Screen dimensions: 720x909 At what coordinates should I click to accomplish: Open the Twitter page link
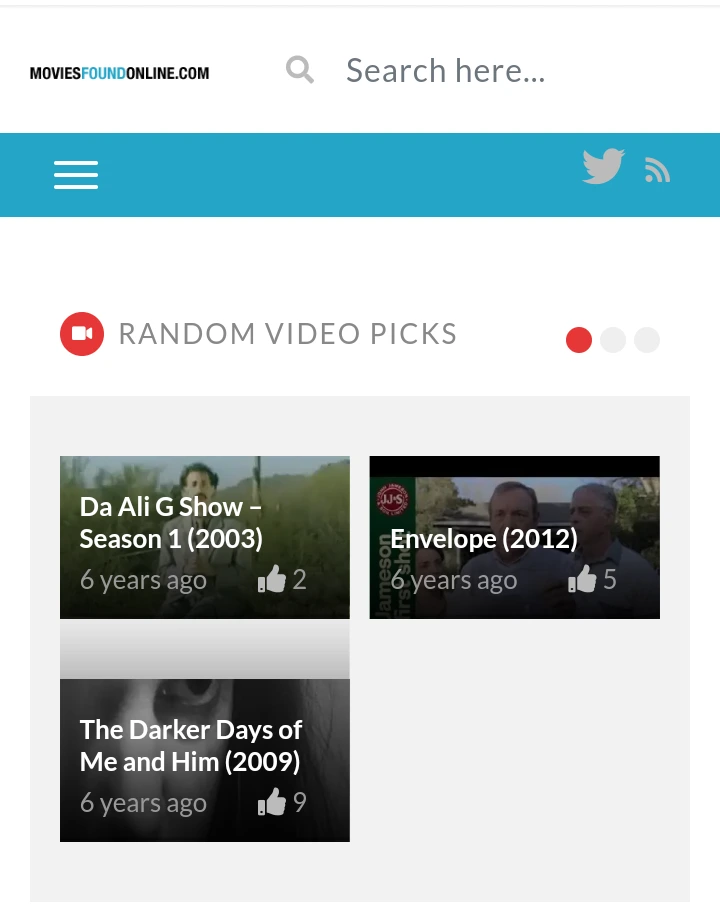[x=603, y=167]
